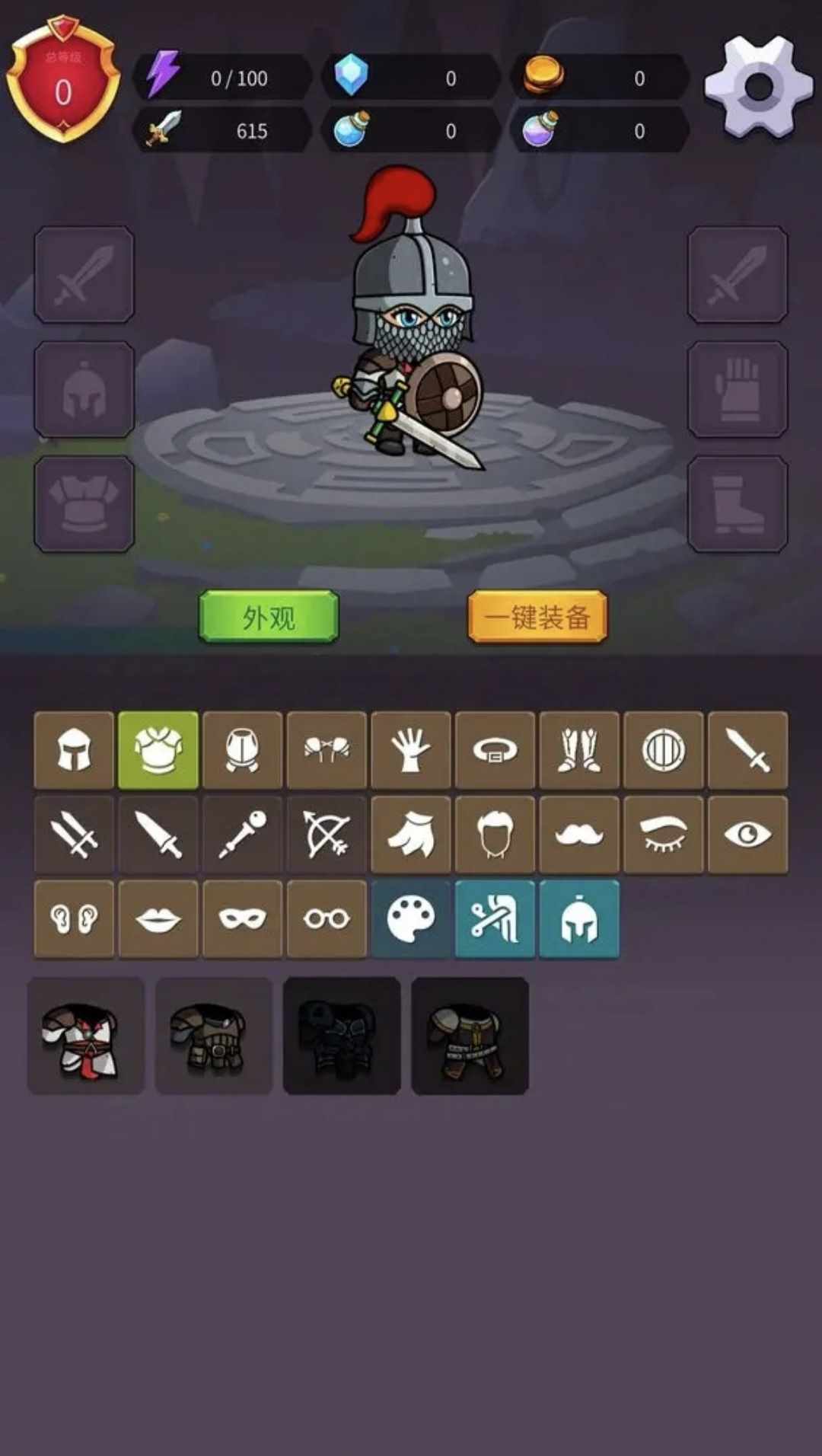Tap the empty boots equipment slot
The image size is (822, 1456).
[x=738, y=504]
